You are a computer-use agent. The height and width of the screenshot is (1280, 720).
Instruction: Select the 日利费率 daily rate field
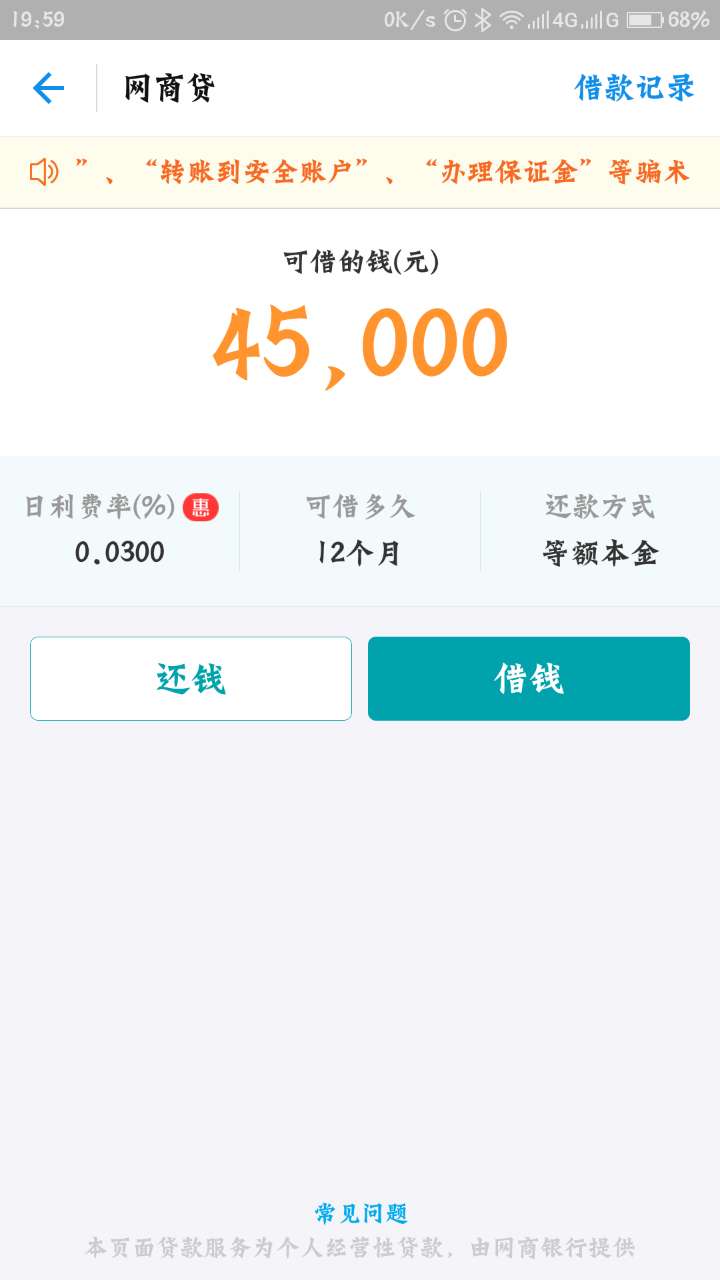[120, 530]
